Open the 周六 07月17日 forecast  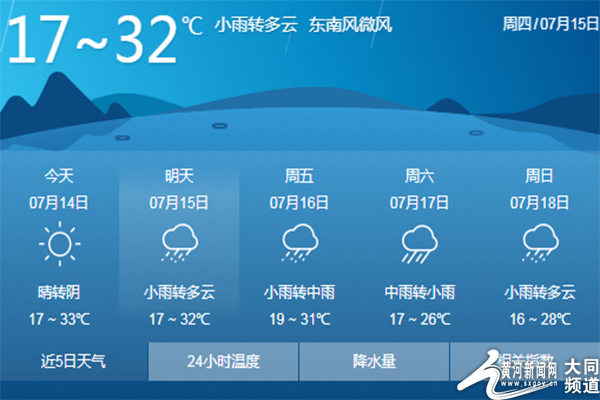click(419, 247)
